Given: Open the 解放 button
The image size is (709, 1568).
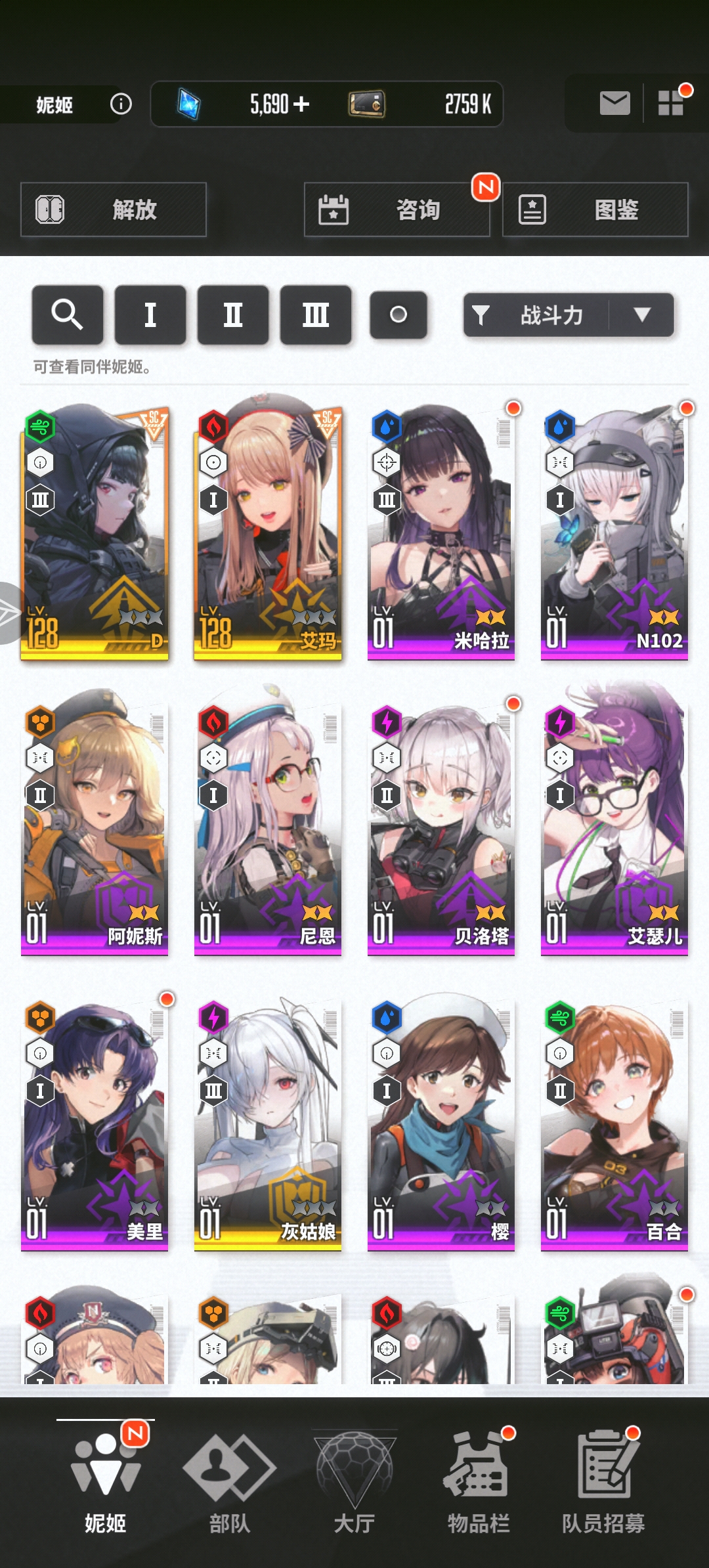Looking at the screenshot, I should pyautogui.click(x=114, y=210).
